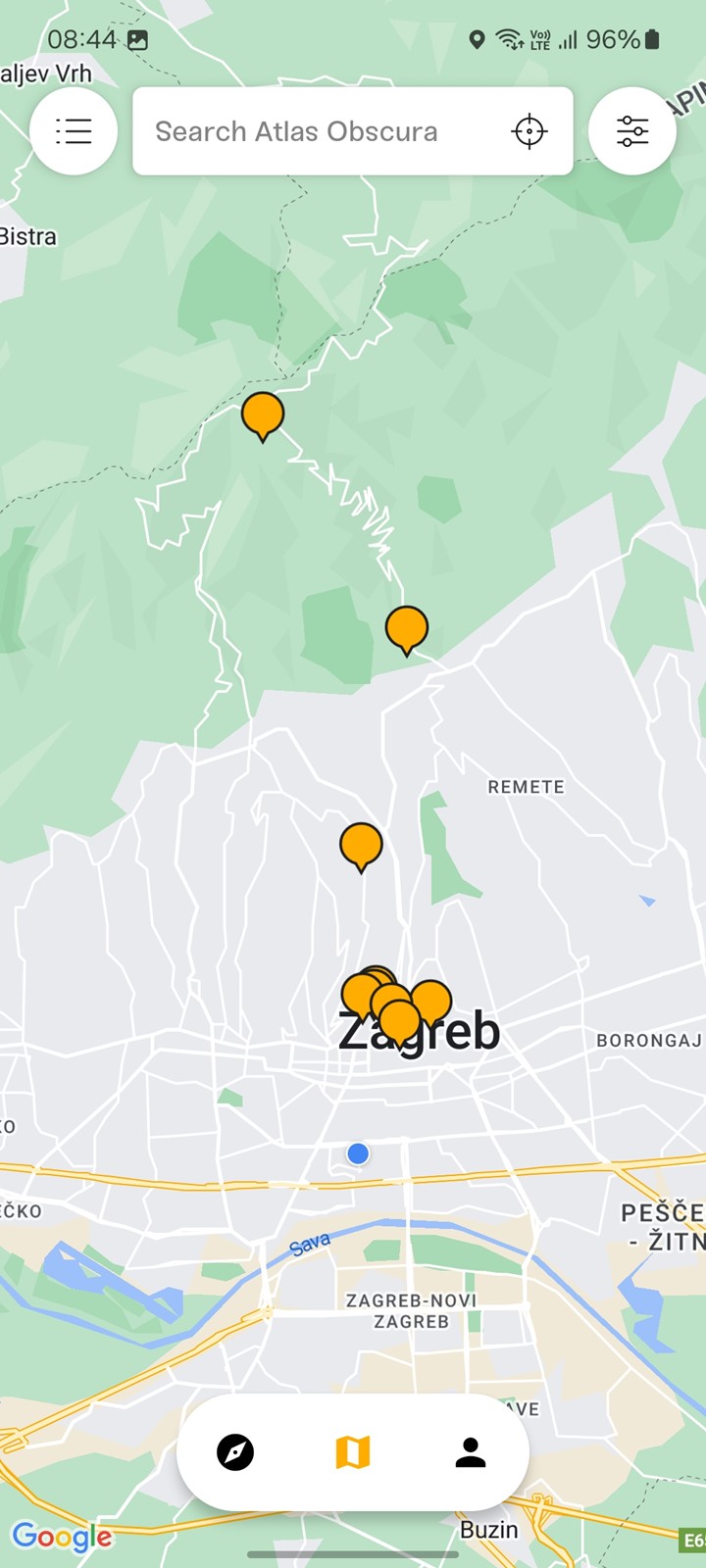Open the map pin just west of Remete
Screen dimensions: 706x1568
[x=361, y=847]
